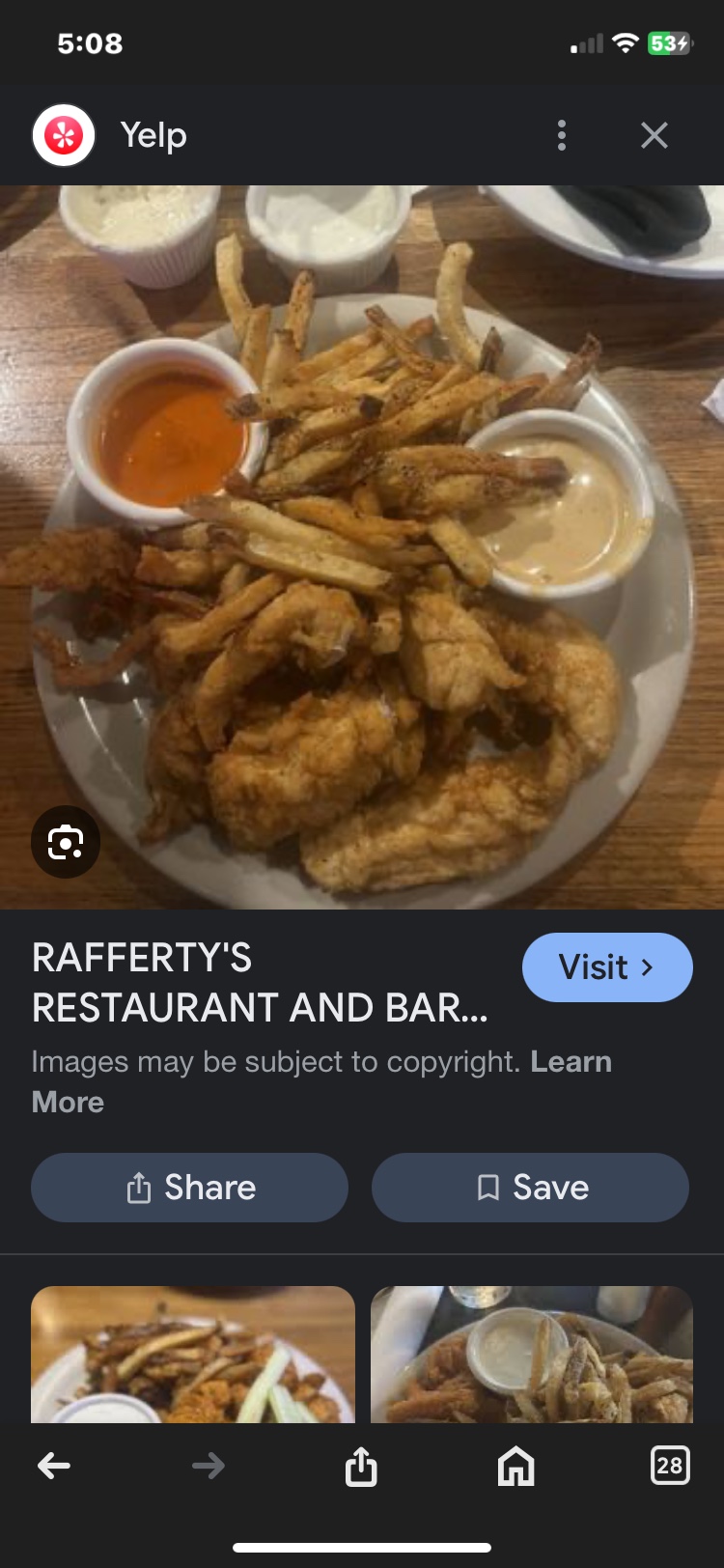Share this food image
Image resolution: width=724 pixels, height=1568 pixels.
point(190,1187)
